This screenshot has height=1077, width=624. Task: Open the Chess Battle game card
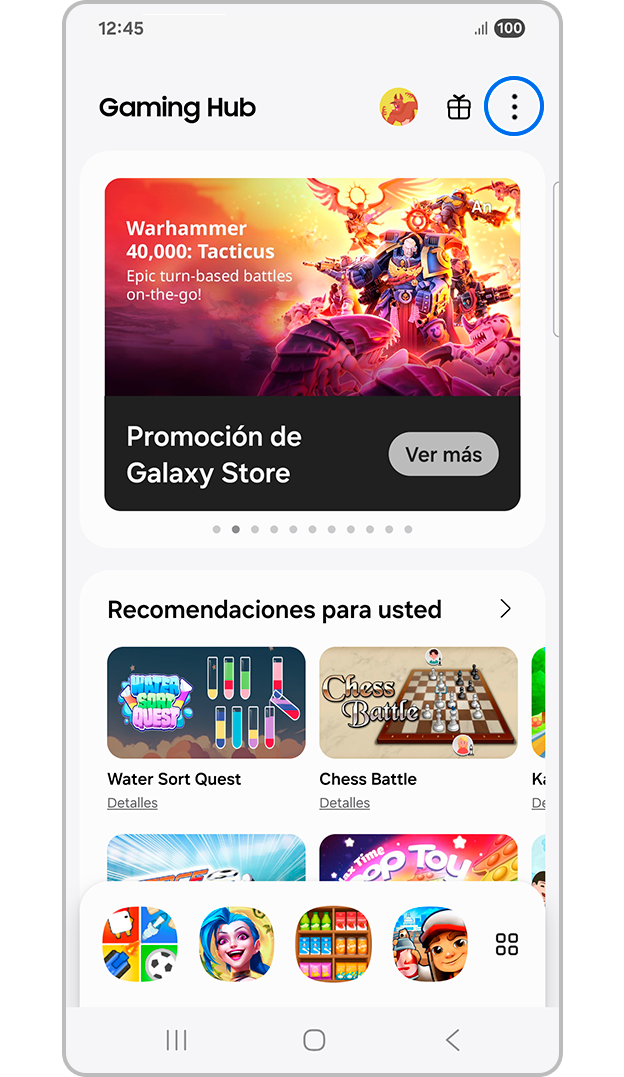(x=418, y=702)
